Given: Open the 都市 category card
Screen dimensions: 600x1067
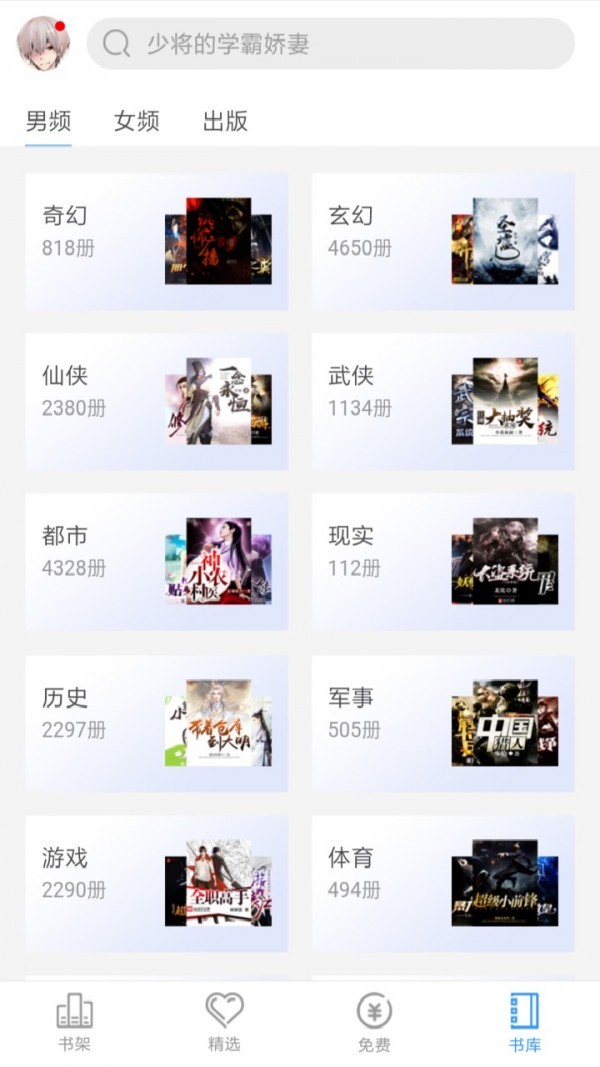Looking at the screenshot, I should point(156,561).
